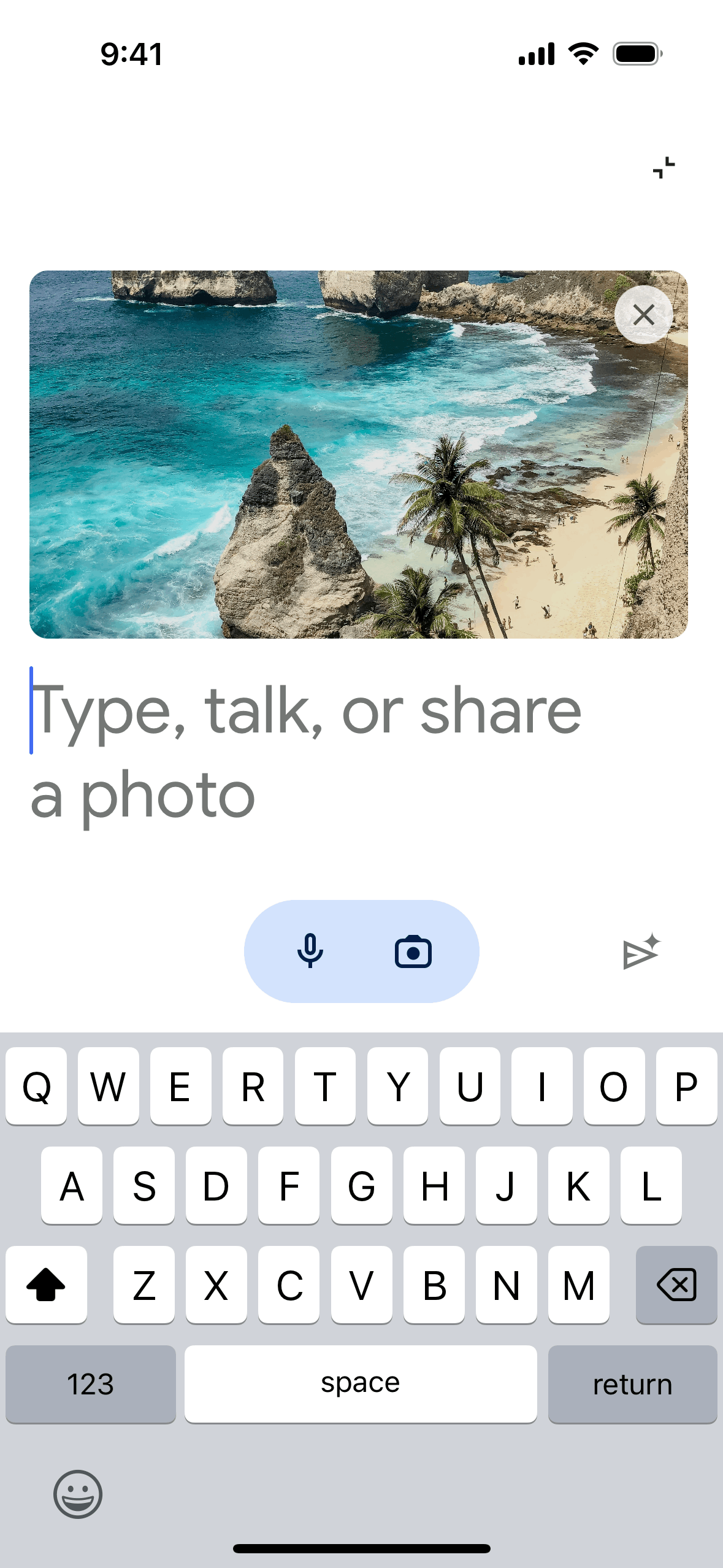The image size is (723, 1568).
Task: Tap the backspace key
Action: [x=676, y=1284]
